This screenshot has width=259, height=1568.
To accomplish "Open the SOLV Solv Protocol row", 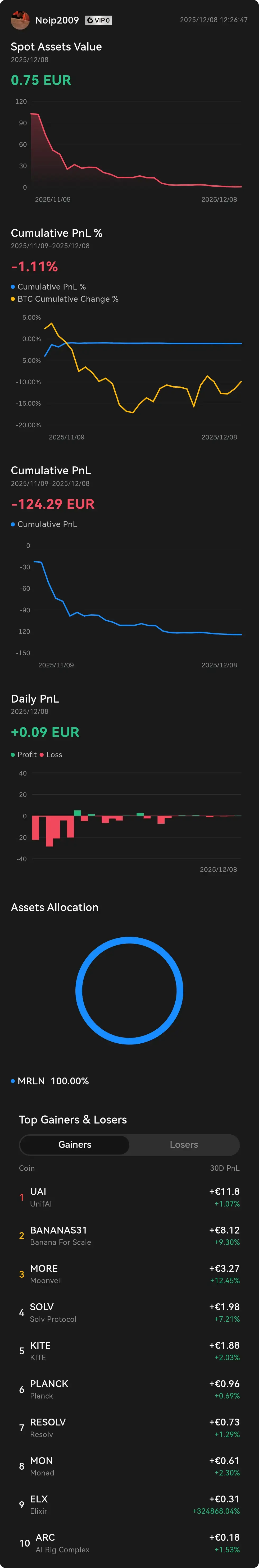I will click(x=129, y=1312).
